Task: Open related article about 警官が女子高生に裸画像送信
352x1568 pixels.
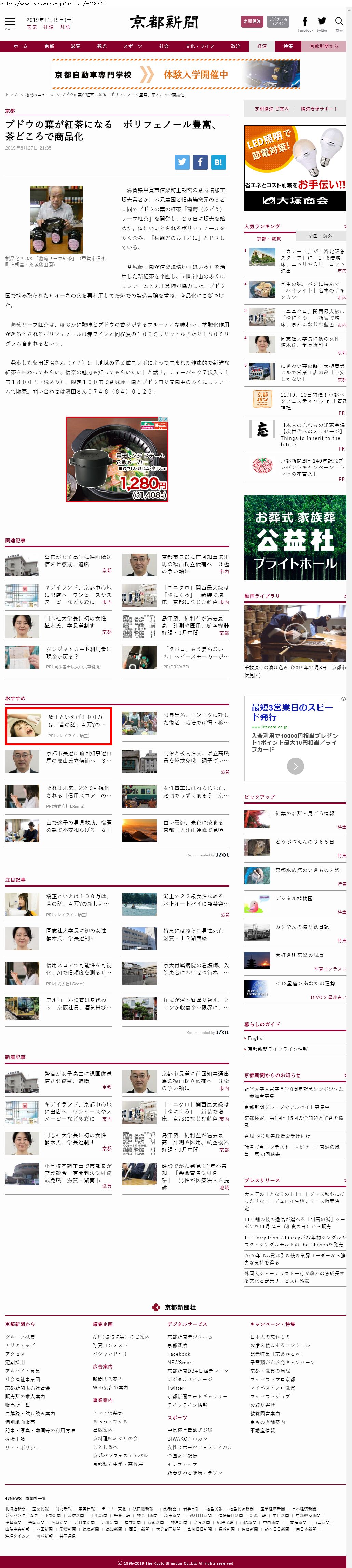Action: click(78, 560)
